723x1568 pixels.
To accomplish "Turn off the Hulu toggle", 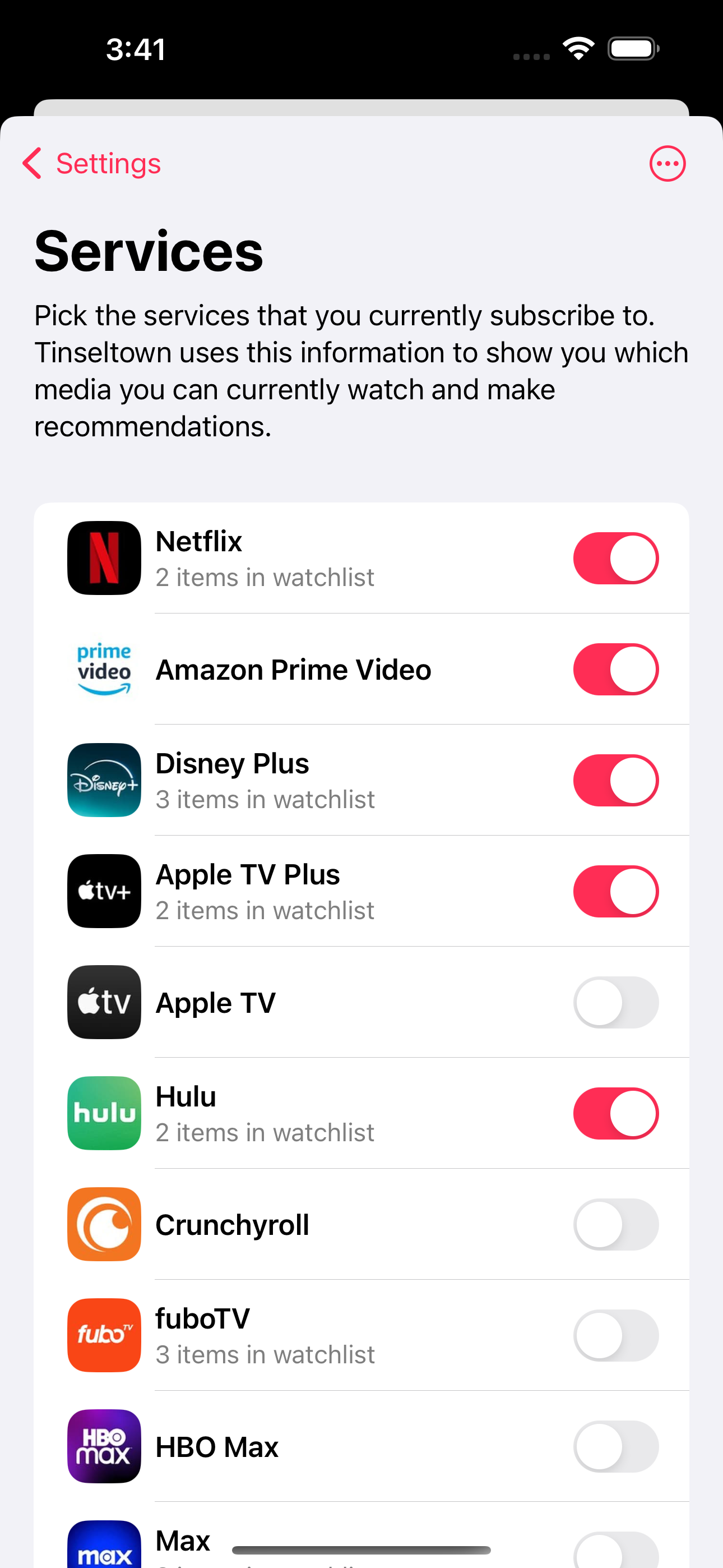I will pos(615,1113).
